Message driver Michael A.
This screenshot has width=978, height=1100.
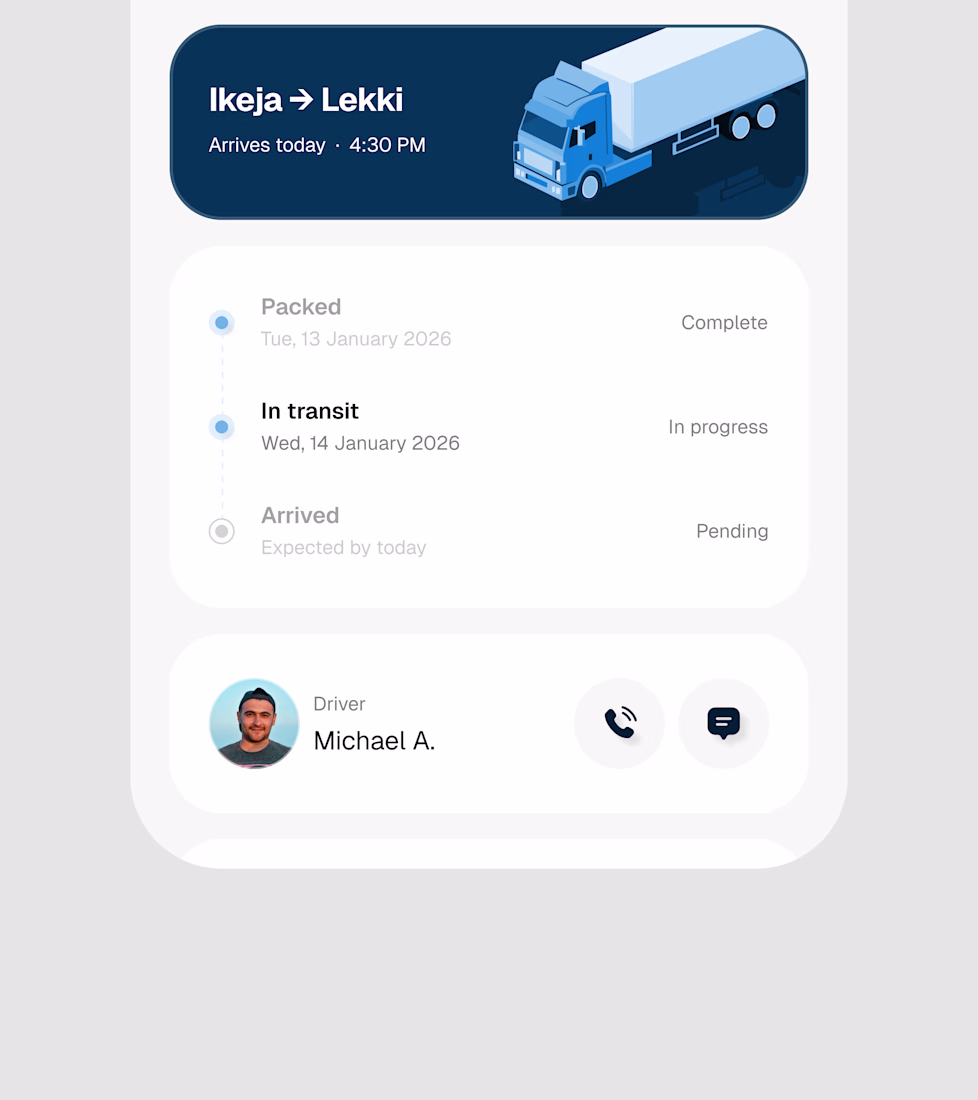click(723, 723)
